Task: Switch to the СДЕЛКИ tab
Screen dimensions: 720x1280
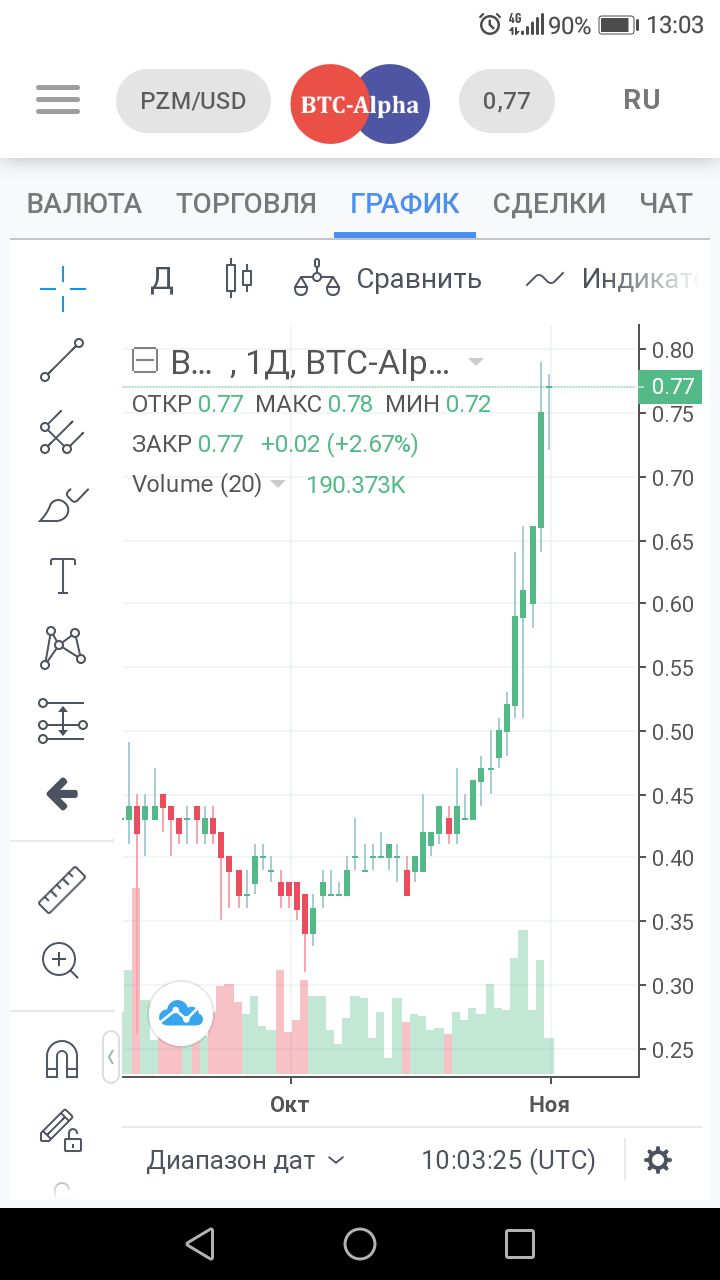Action: (549, 203)
